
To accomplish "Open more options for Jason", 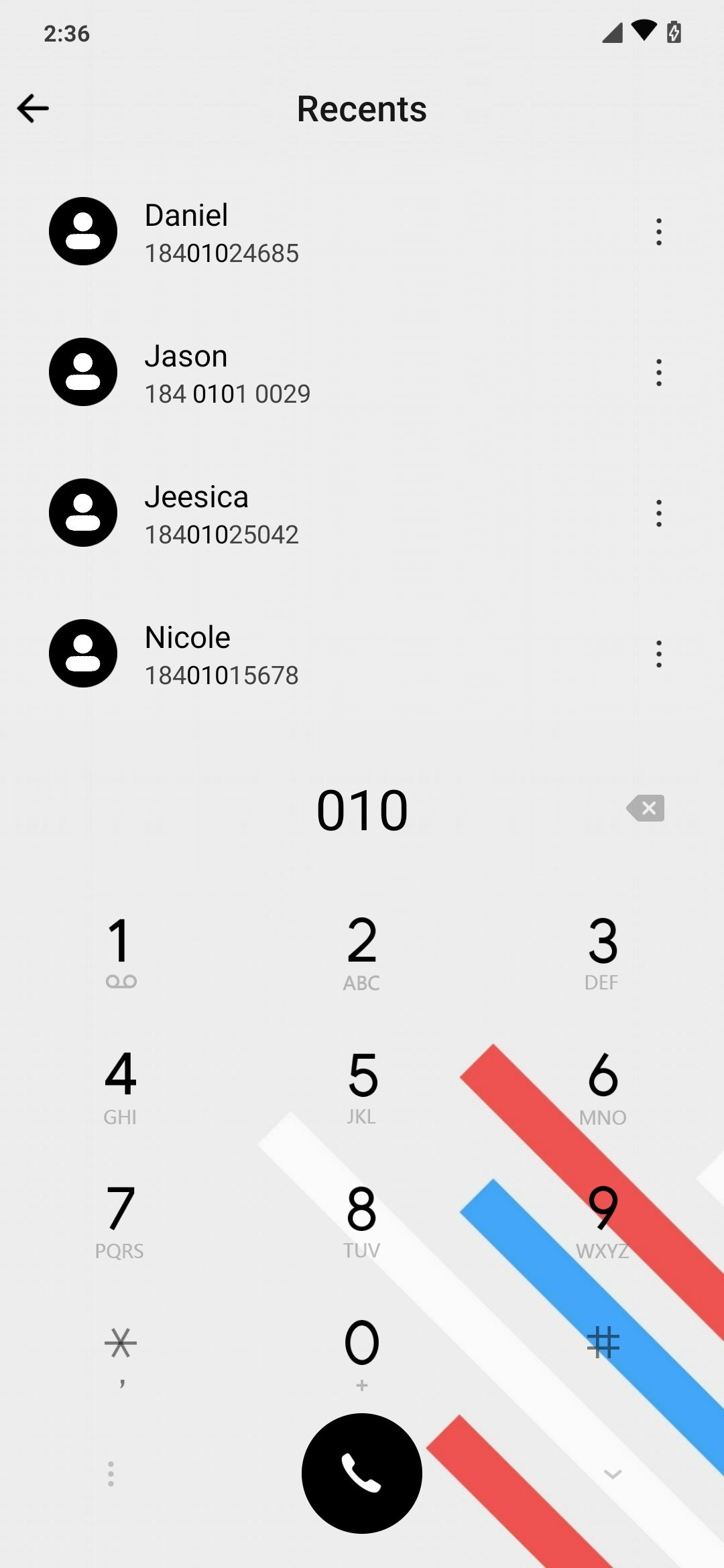I will (x=659, y=373).
